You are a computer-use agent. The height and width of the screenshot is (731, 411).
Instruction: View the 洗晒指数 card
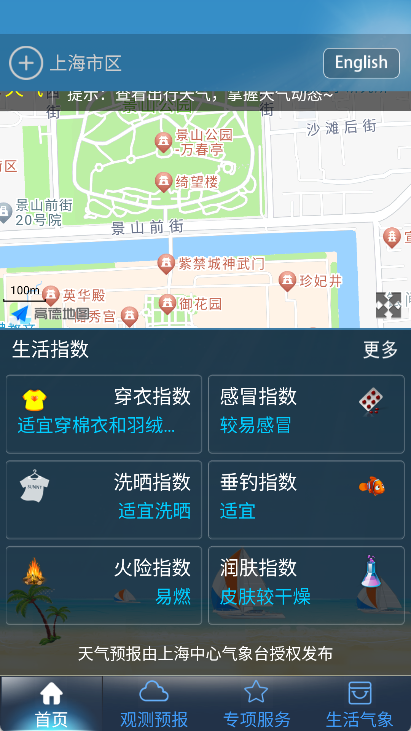pos(104,500)
